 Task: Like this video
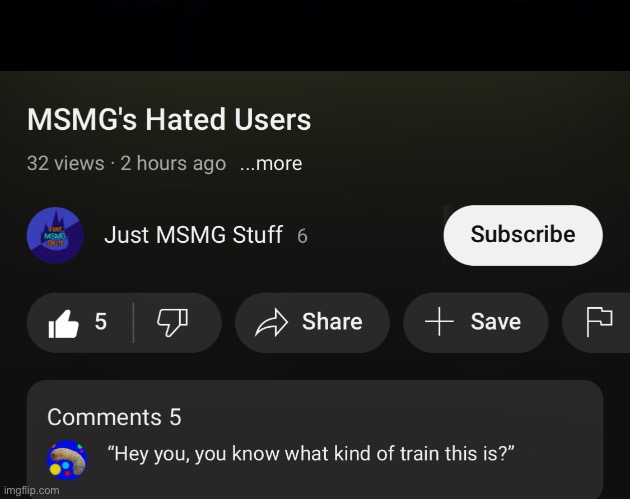tap(80, 322)
